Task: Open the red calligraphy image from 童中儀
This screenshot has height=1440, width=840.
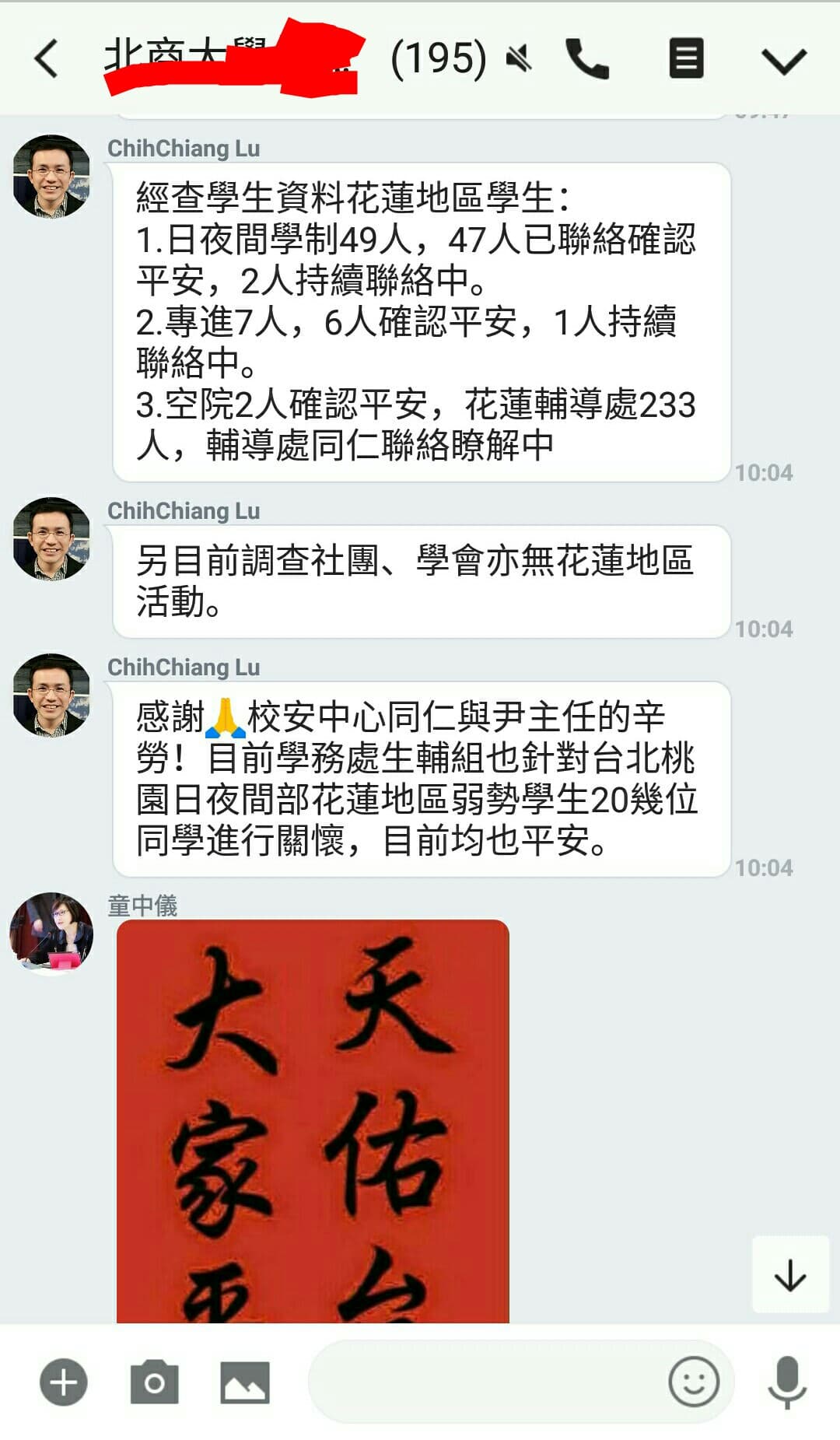Action: 313,1121
